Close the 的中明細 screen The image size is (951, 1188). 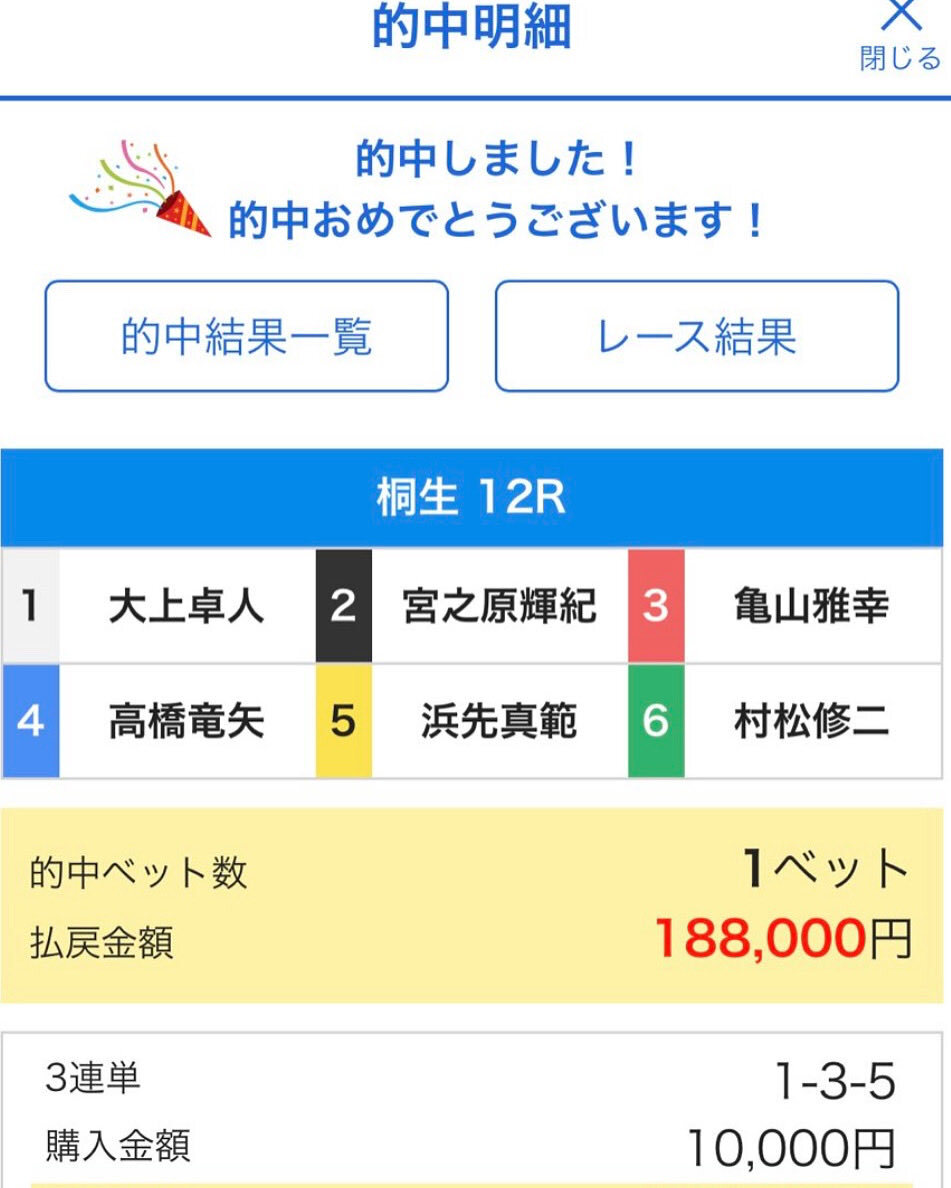[901, 35]
